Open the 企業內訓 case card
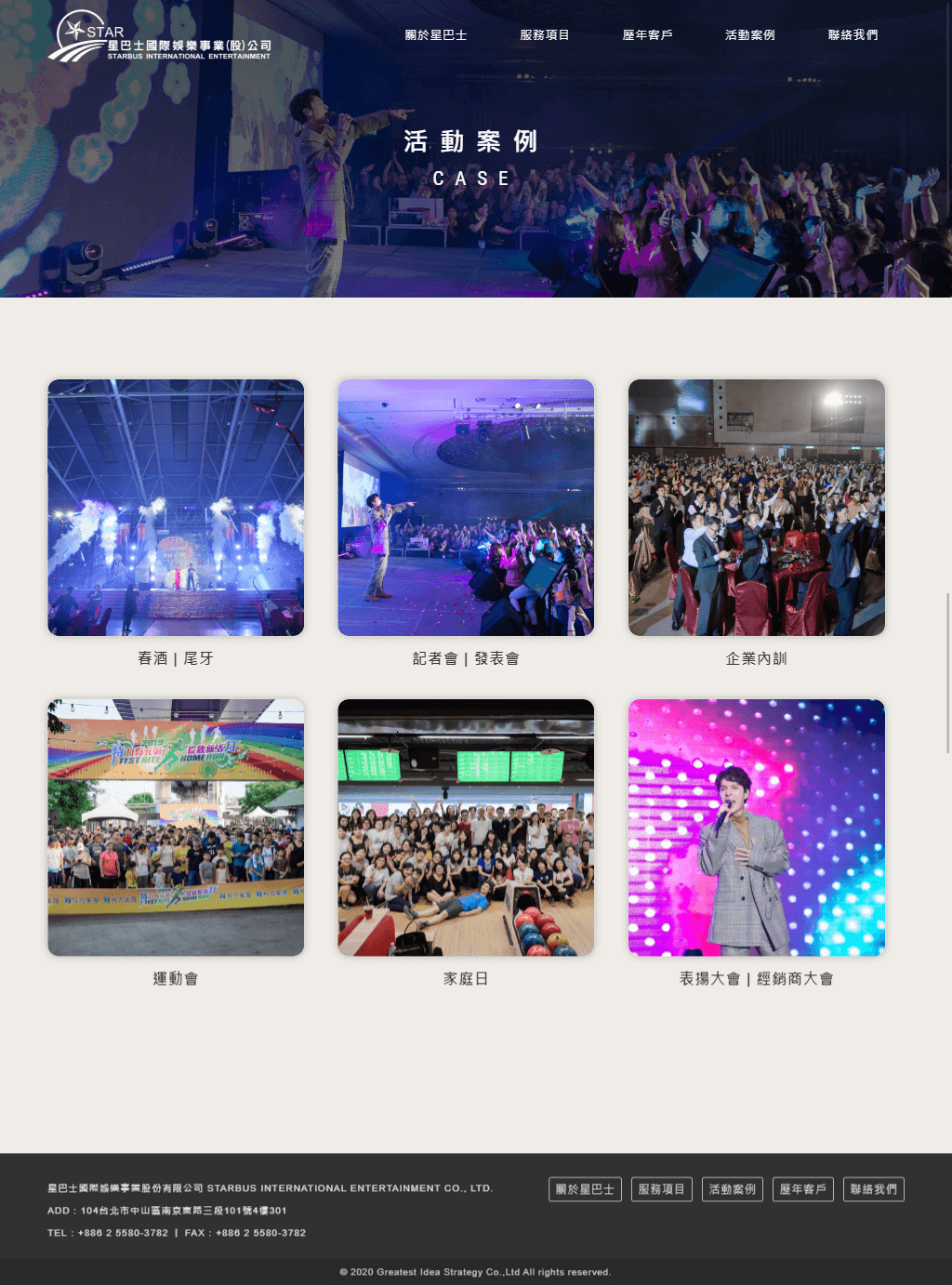Image resolution: width=952 pixels, height=1285 pixels. pyautogui.click(x=756, y=508)
